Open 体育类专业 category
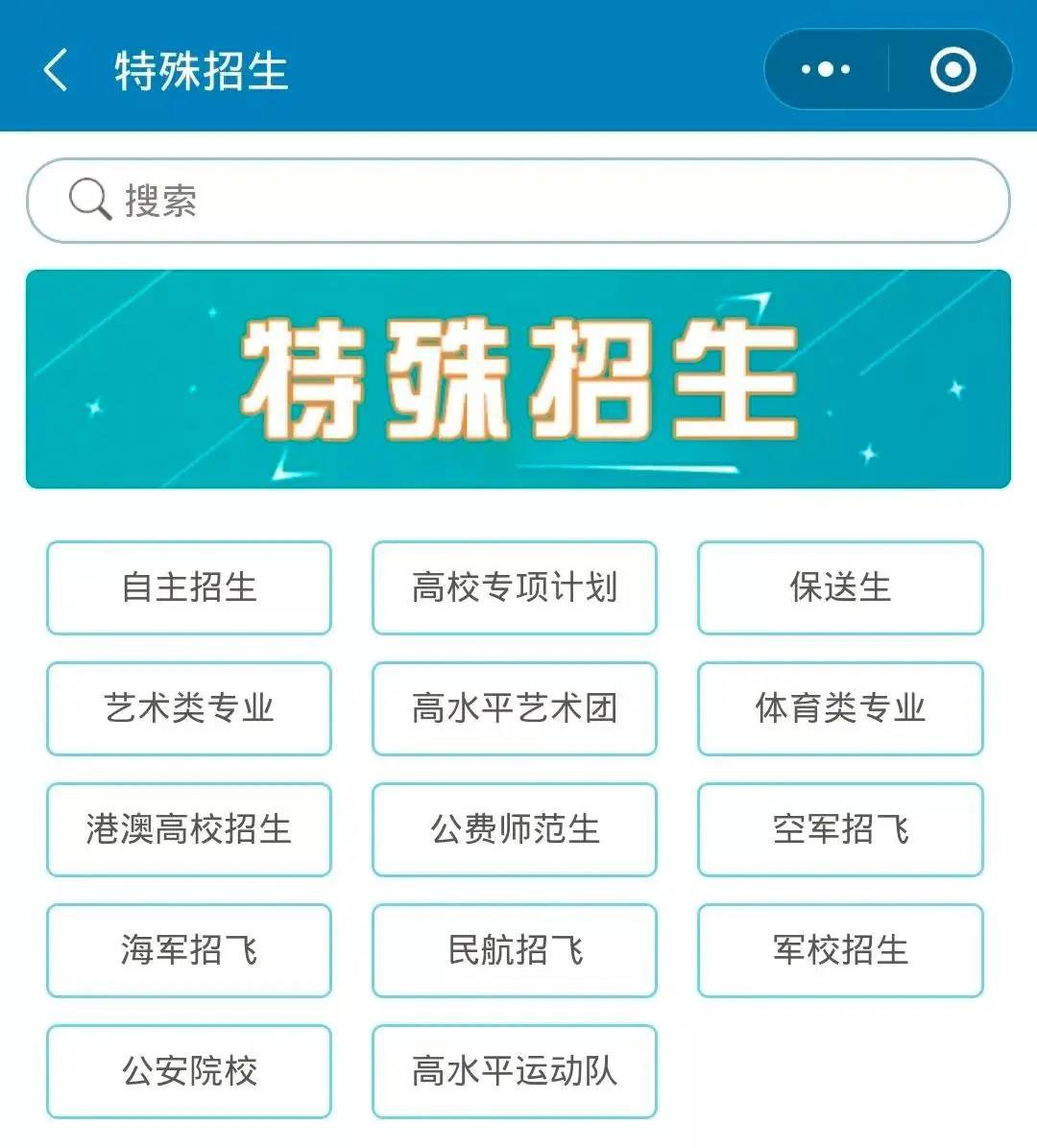 coord(840,708)
